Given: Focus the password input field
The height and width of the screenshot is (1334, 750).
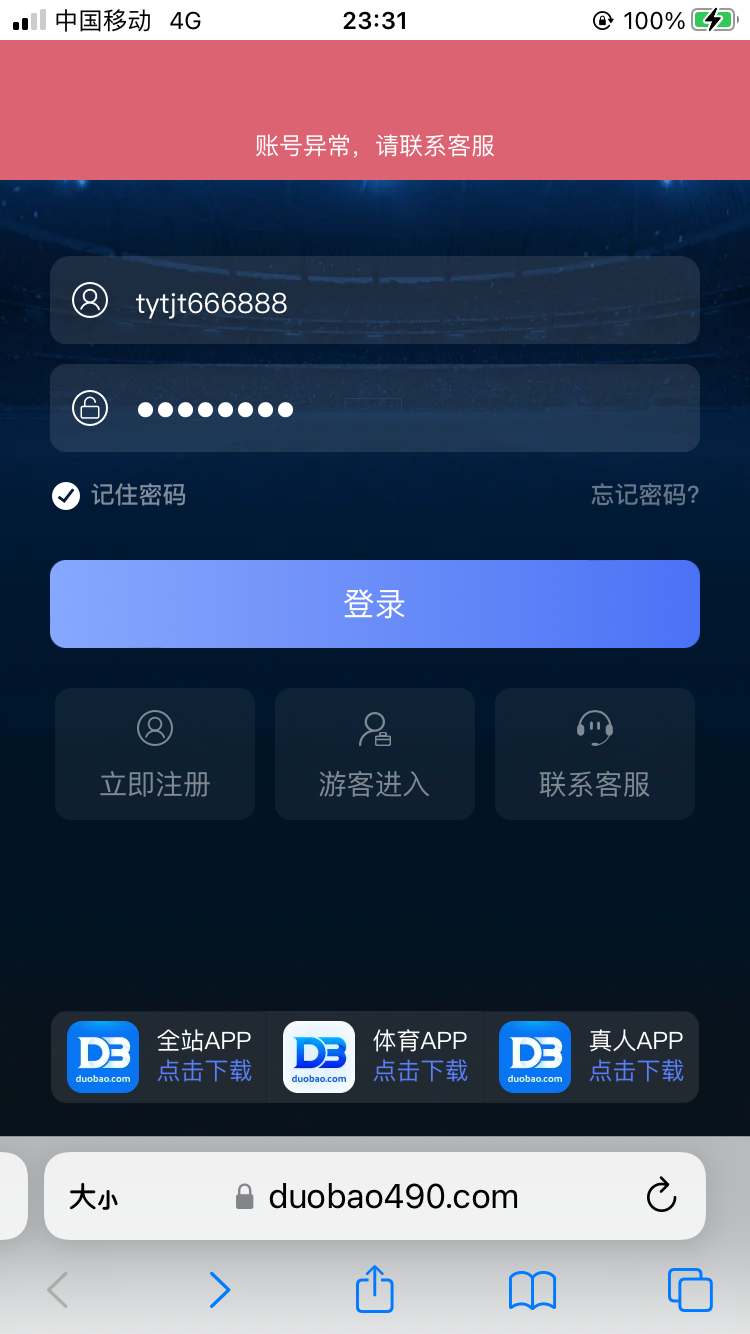Looking at the screenshot, I should click(x=400, y=408).
